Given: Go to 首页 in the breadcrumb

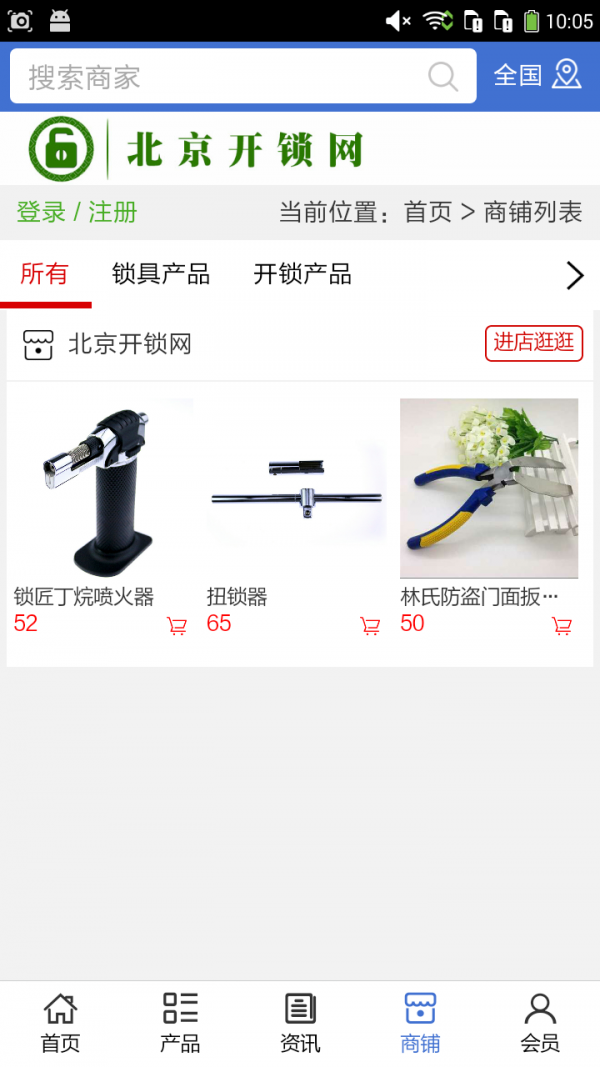Looking at the screenshot, I should tap(428, 212).
